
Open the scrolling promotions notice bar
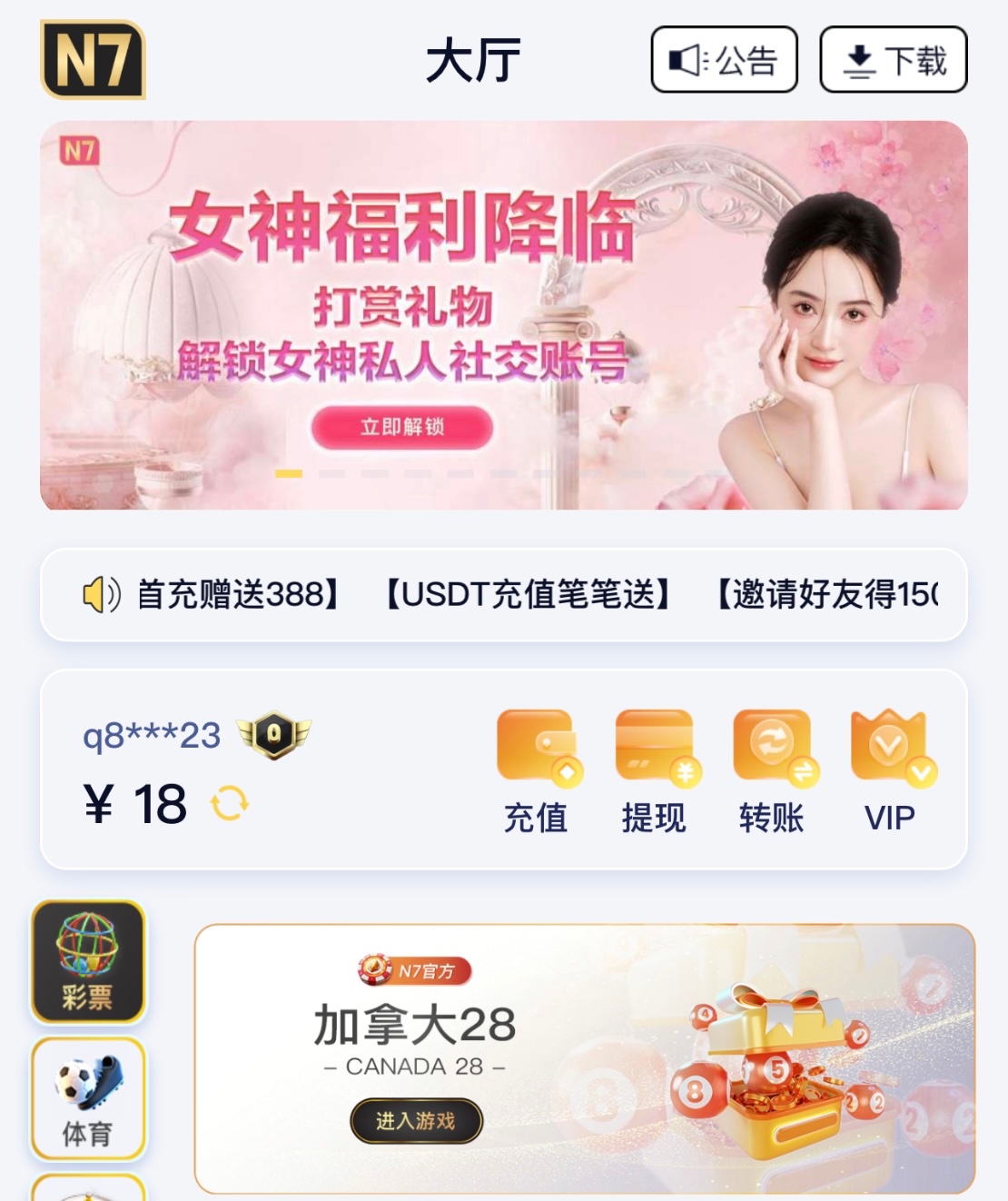pyautogui.click(x=504, y=595)
